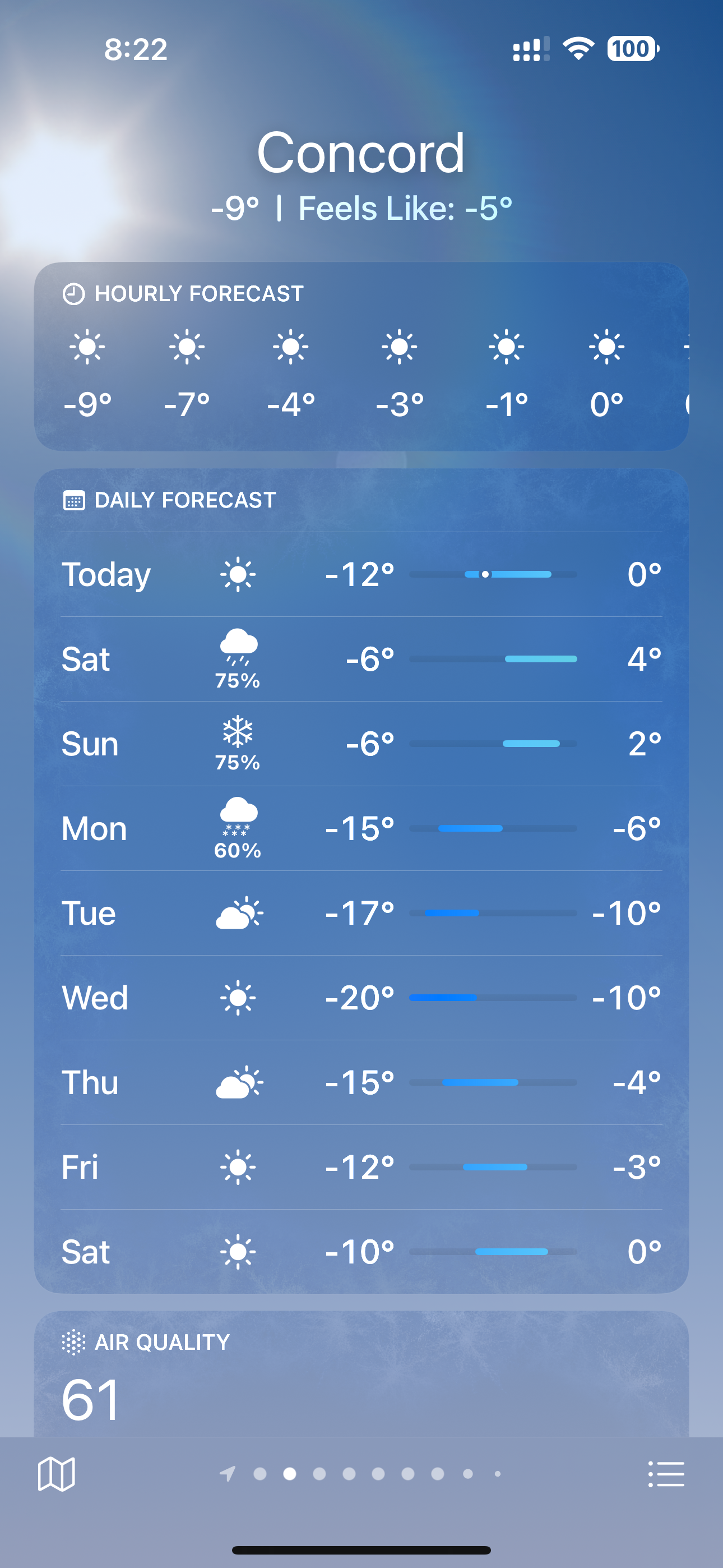Open Tuesday's forecast row
The width and height of the screenshot is (723, 1568).
[361, 912]
